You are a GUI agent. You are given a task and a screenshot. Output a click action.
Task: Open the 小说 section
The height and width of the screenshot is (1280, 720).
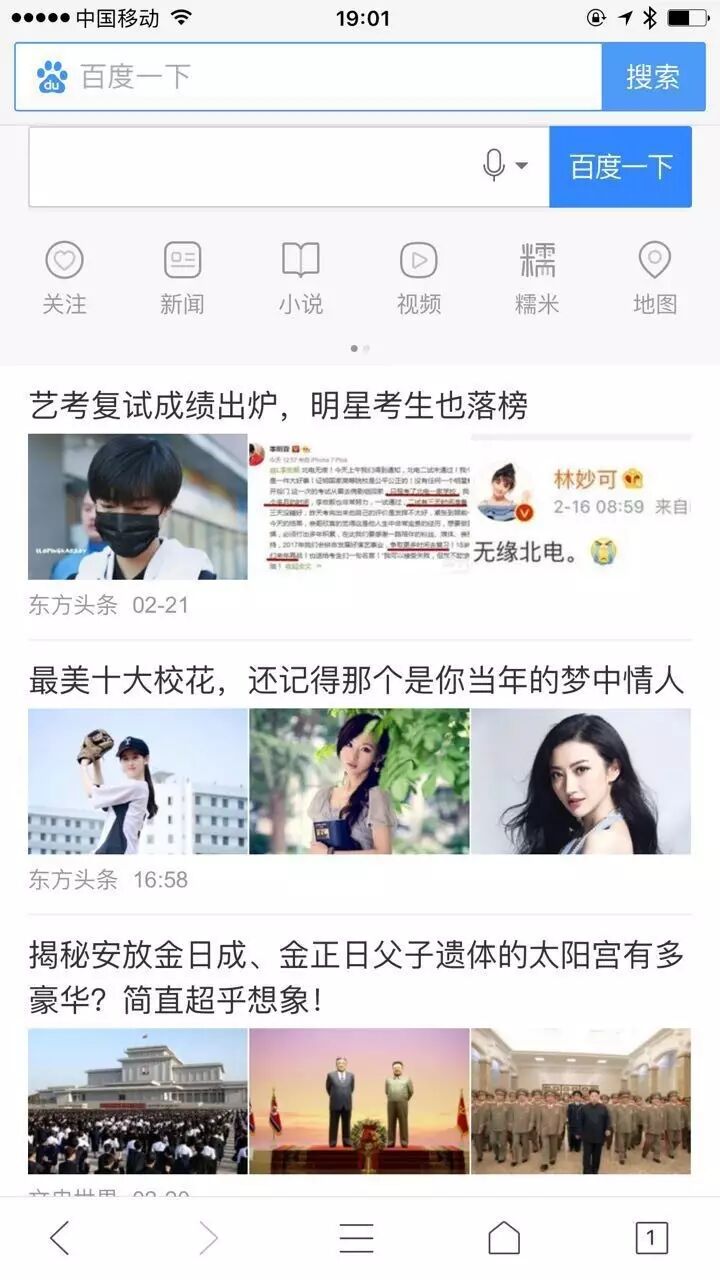click(x=300, y=279)
